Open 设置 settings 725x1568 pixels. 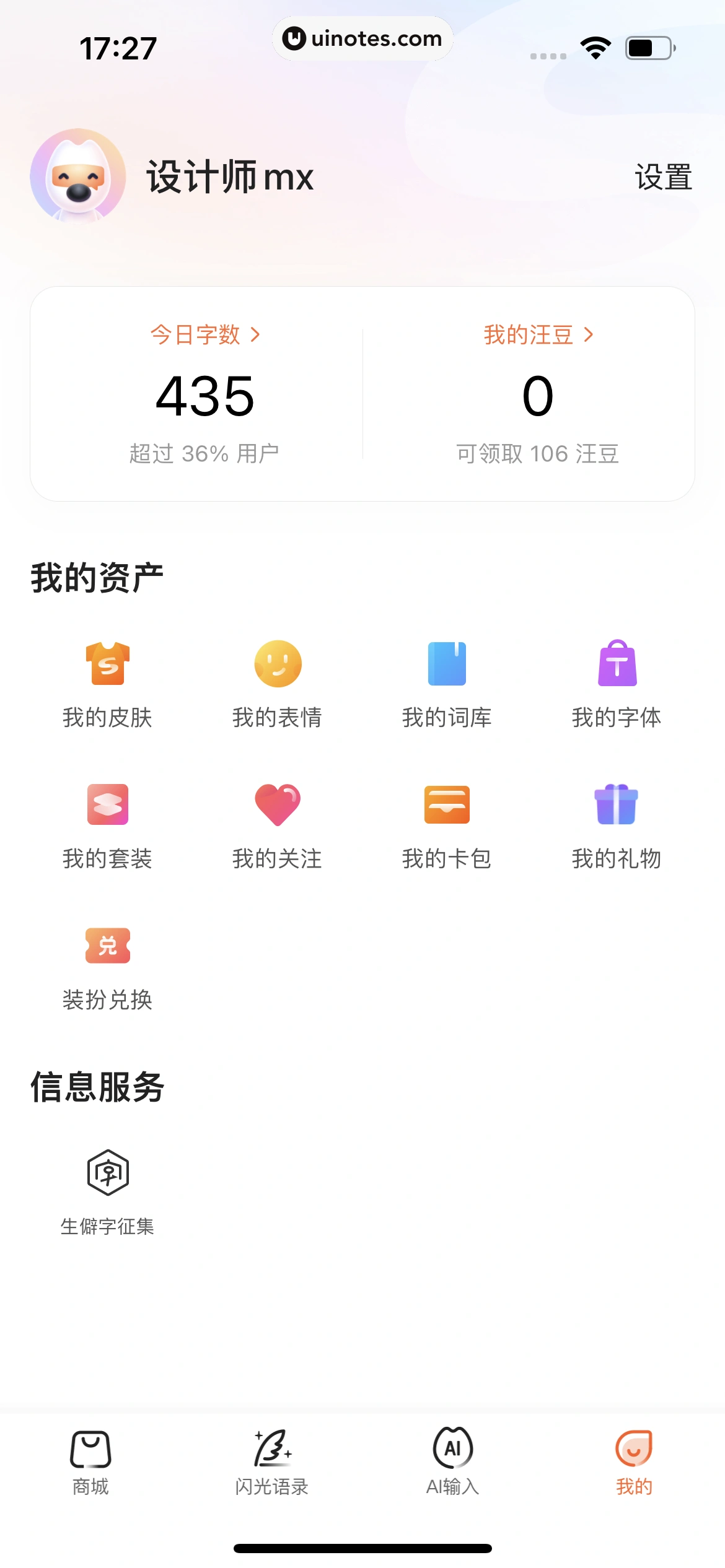click(663, 177)
